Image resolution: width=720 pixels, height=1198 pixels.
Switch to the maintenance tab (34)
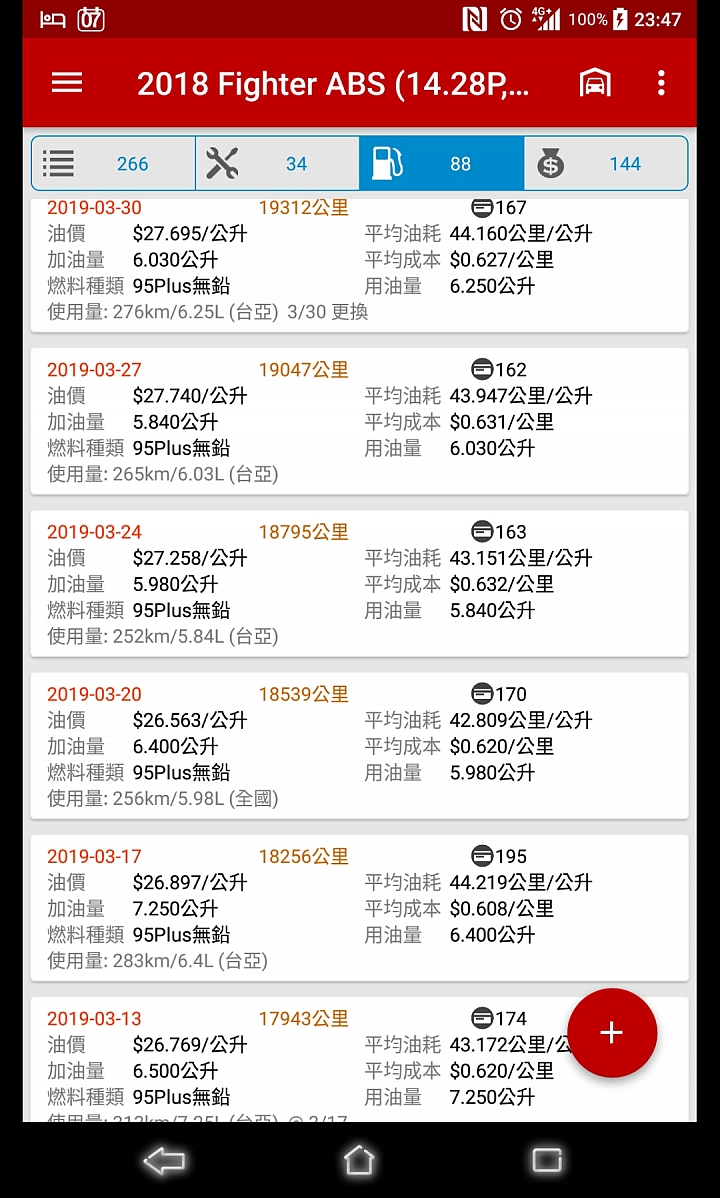click(x=277, y=164)
